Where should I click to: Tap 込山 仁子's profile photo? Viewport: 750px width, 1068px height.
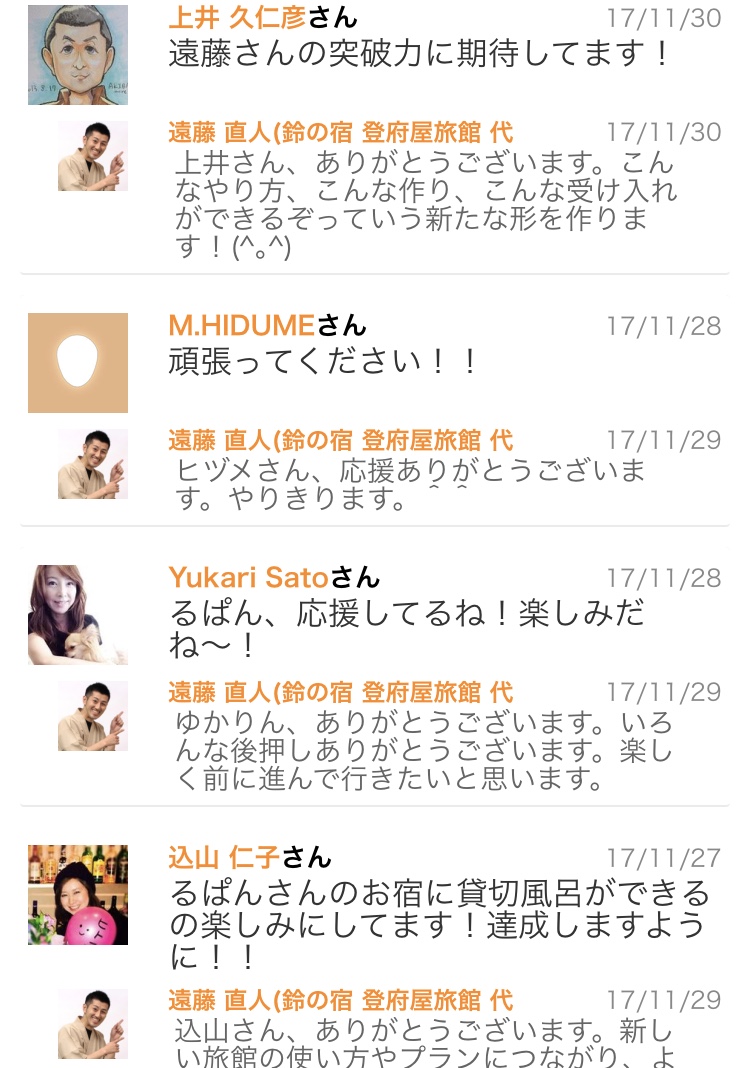[x=78, y=895]
